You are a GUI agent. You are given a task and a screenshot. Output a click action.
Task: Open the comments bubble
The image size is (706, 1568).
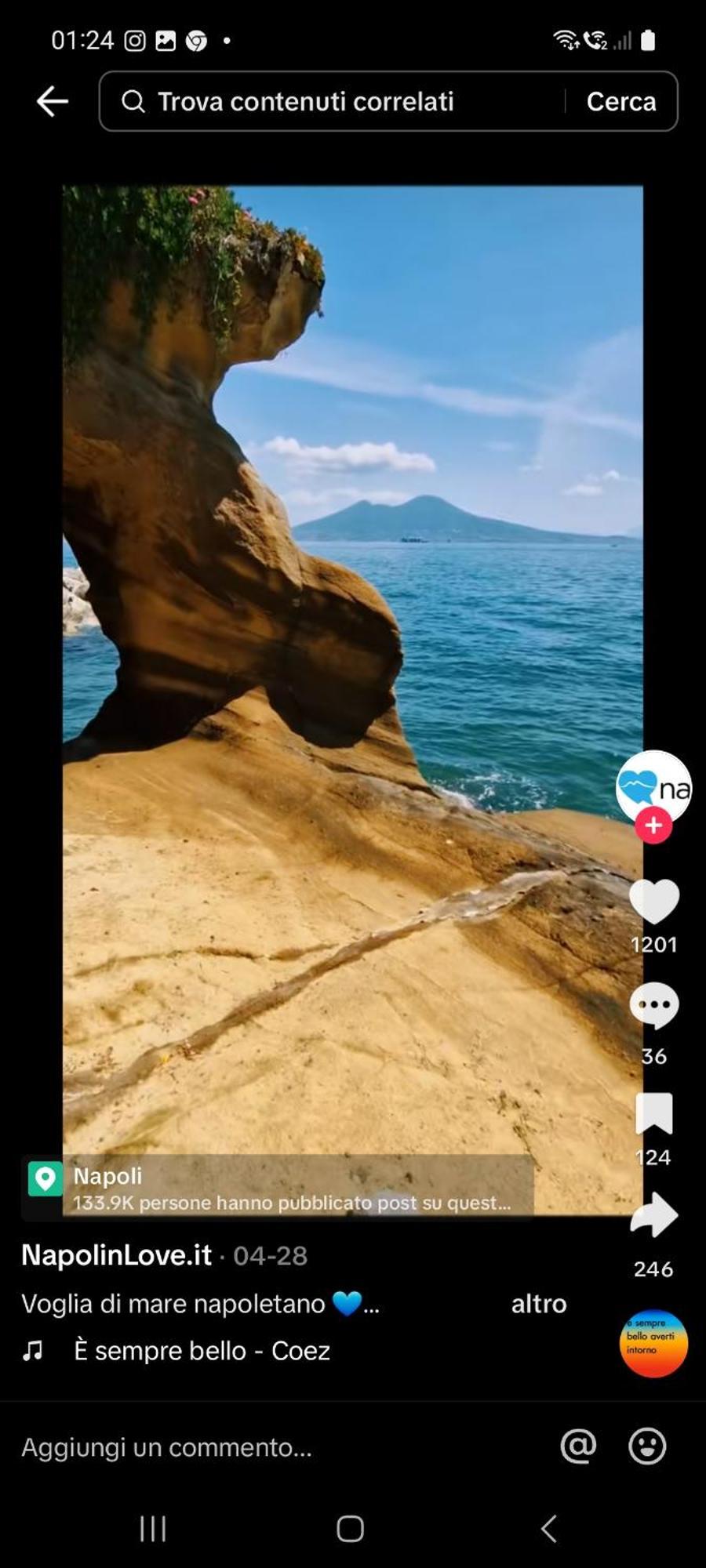[653, 1006]
